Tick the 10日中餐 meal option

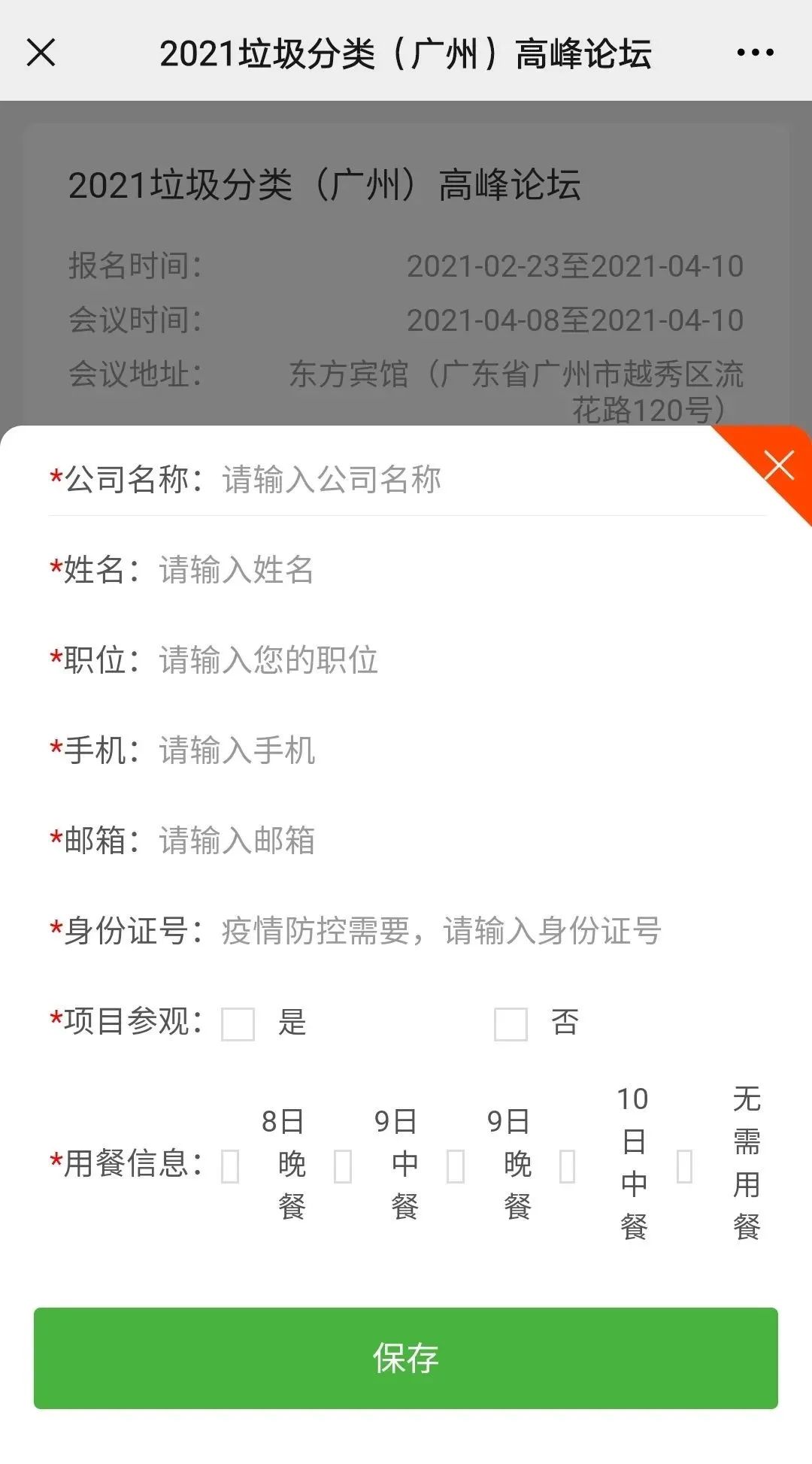pyautogui.click(x=568, y=1166)
